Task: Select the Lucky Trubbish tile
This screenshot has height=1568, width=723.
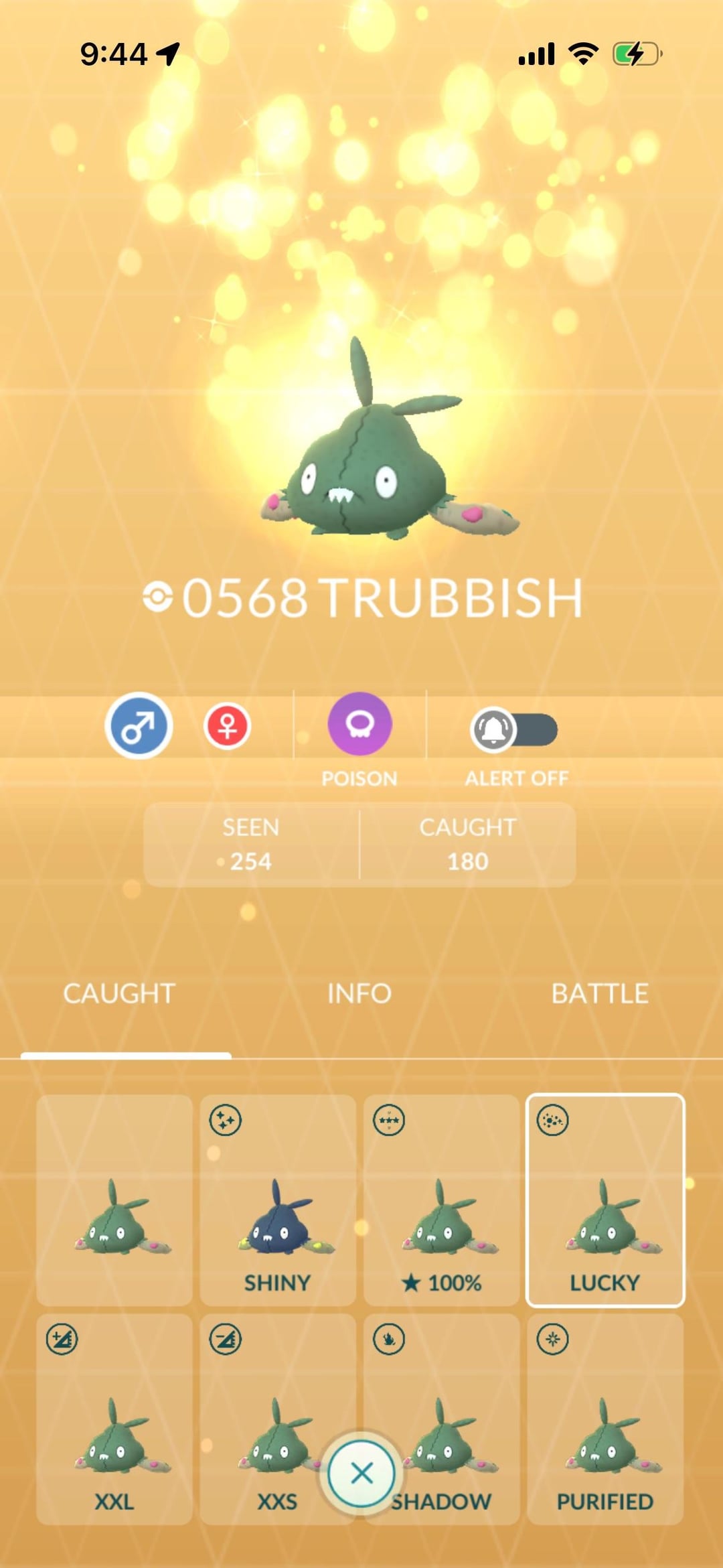Action: coord(605,1199)
